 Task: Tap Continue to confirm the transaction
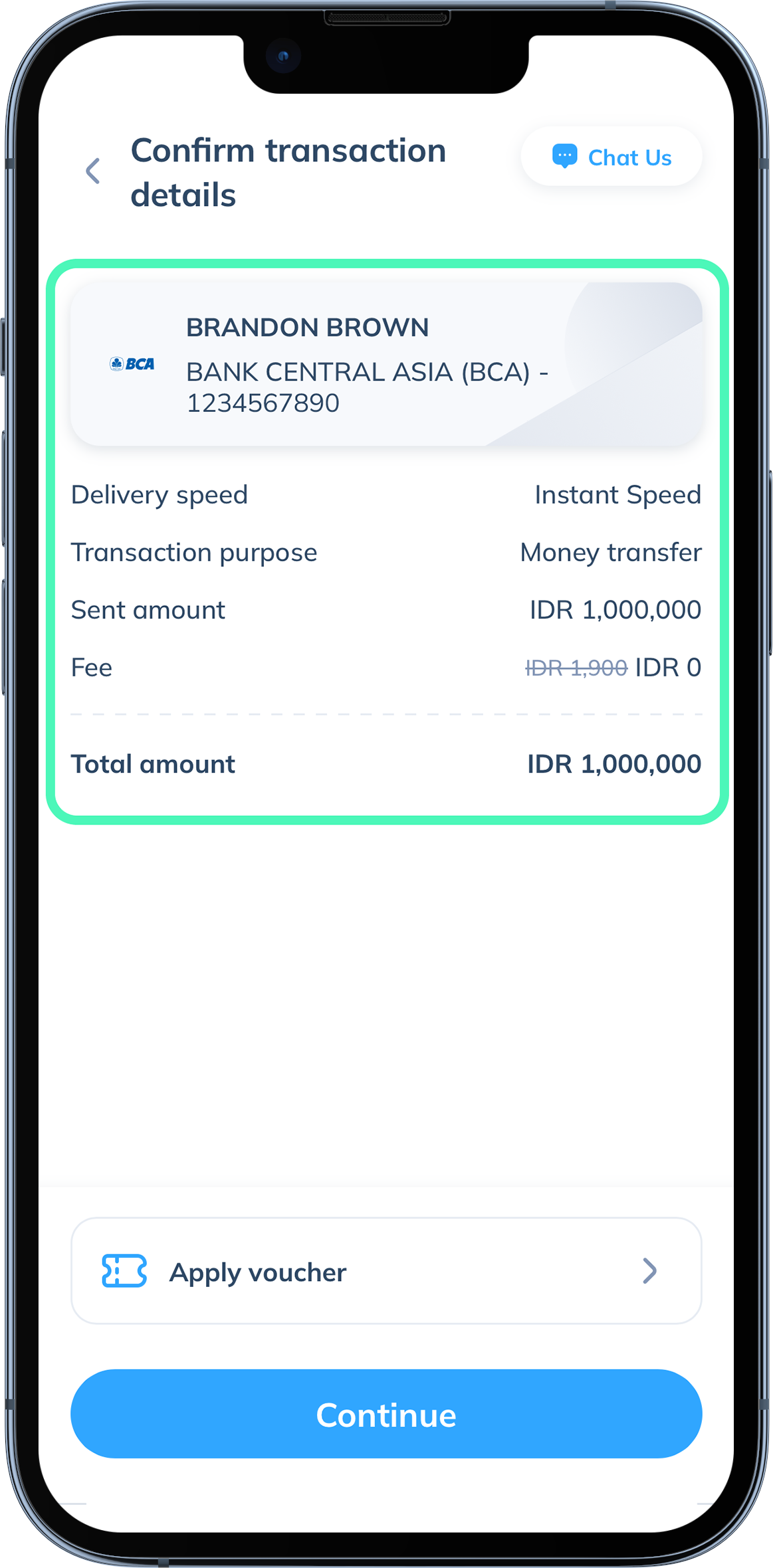tap(386, 1414)
